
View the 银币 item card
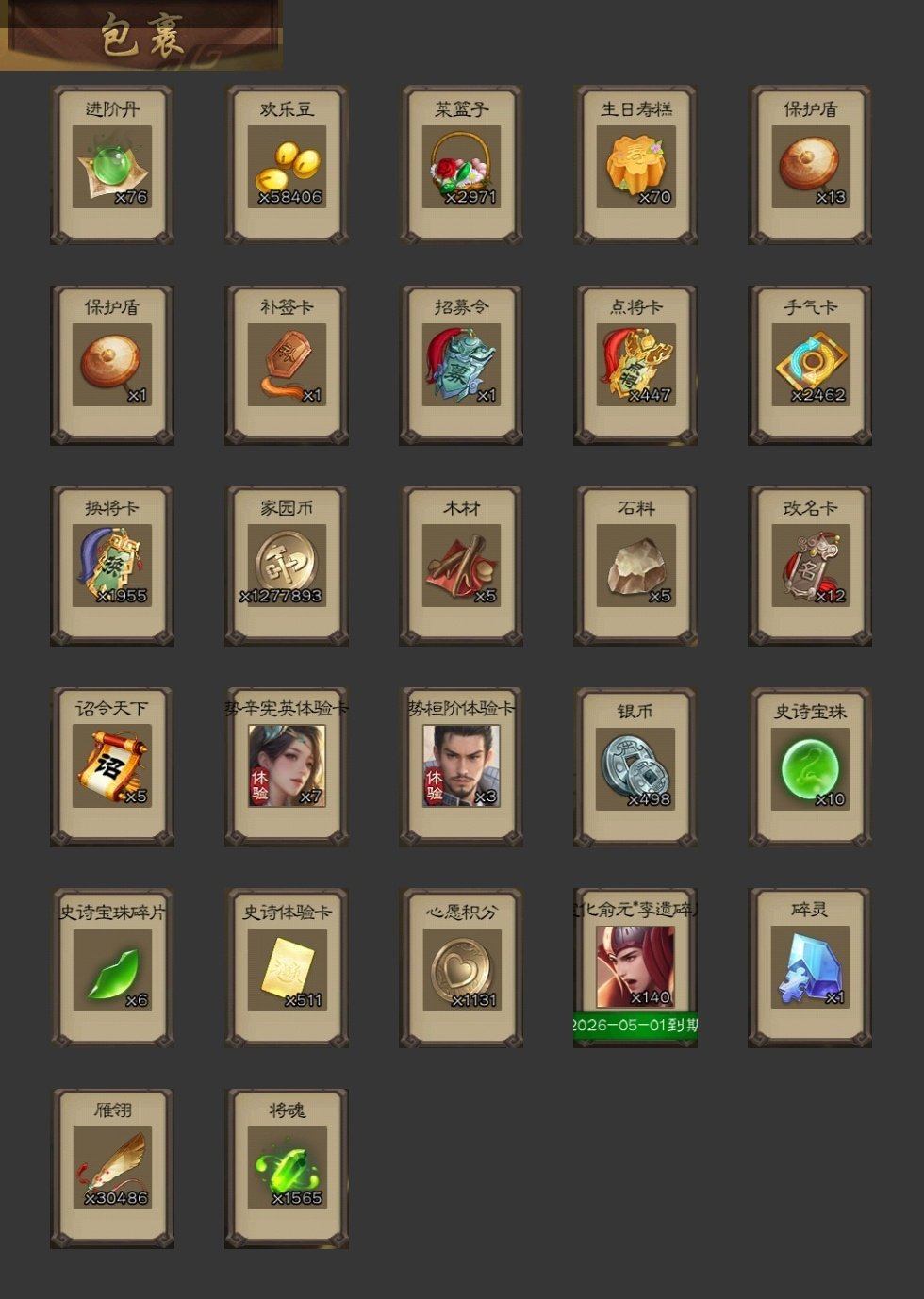[x=635, y=767]
